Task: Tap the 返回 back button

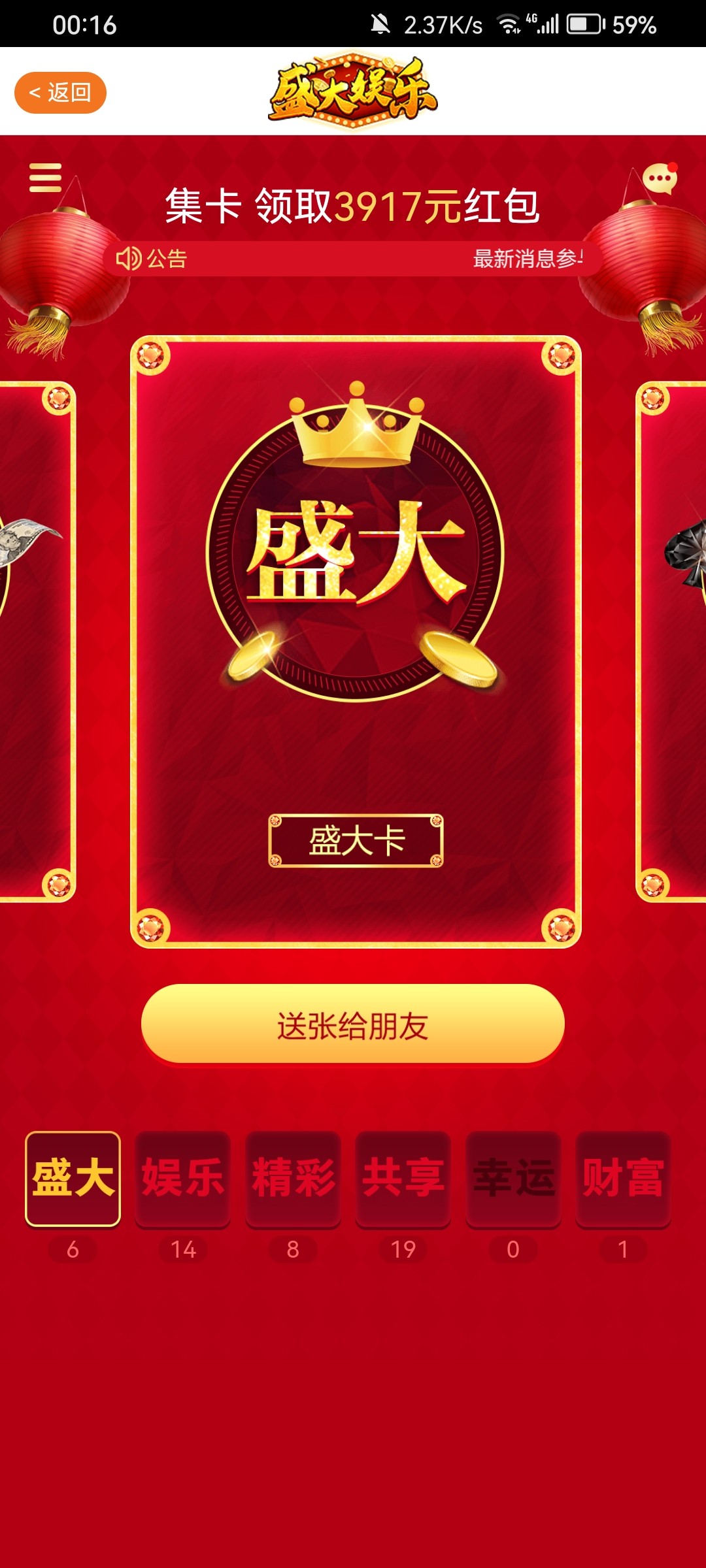Action: [60, 93]
